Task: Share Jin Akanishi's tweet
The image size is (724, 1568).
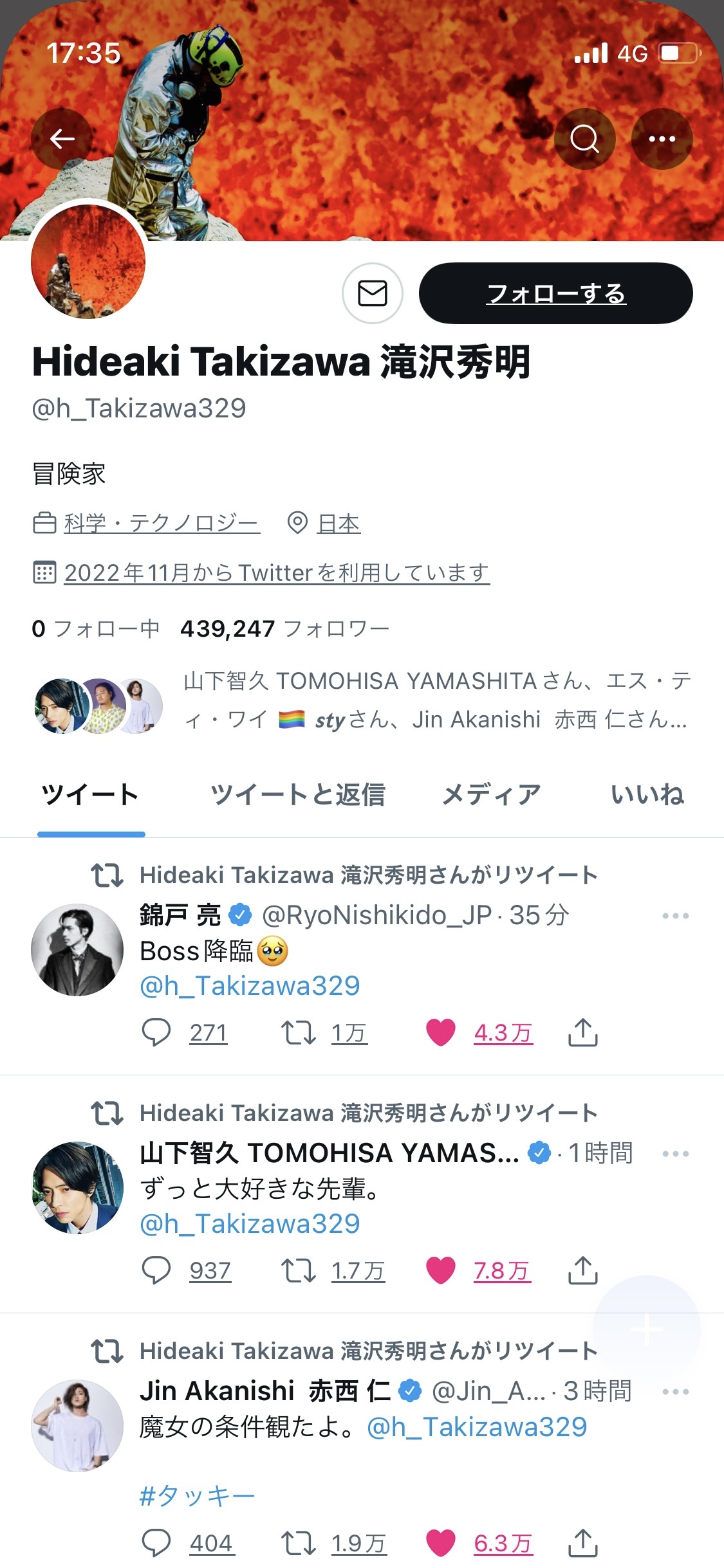Action: click(583, 1544)
